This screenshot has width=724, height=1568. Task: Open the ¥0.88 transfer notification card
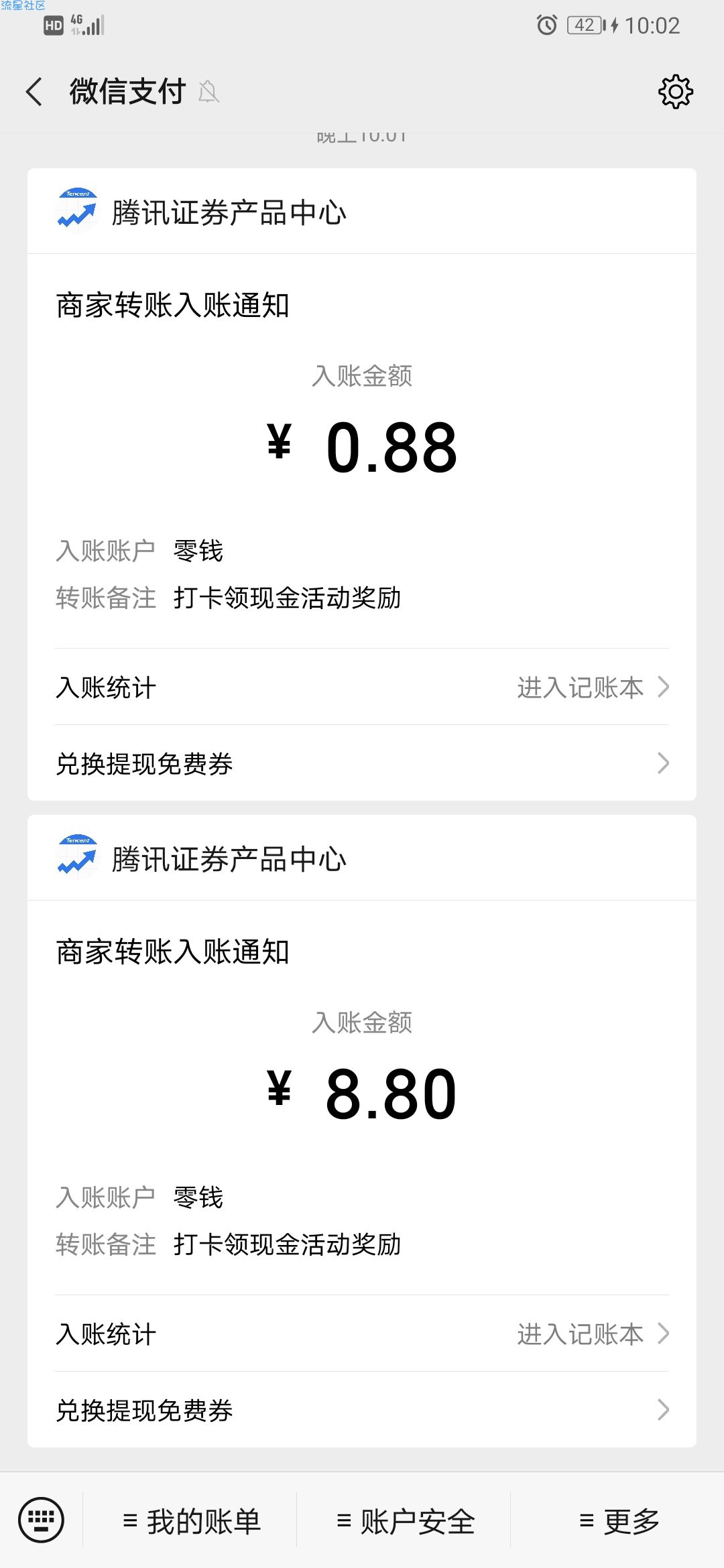362,449
